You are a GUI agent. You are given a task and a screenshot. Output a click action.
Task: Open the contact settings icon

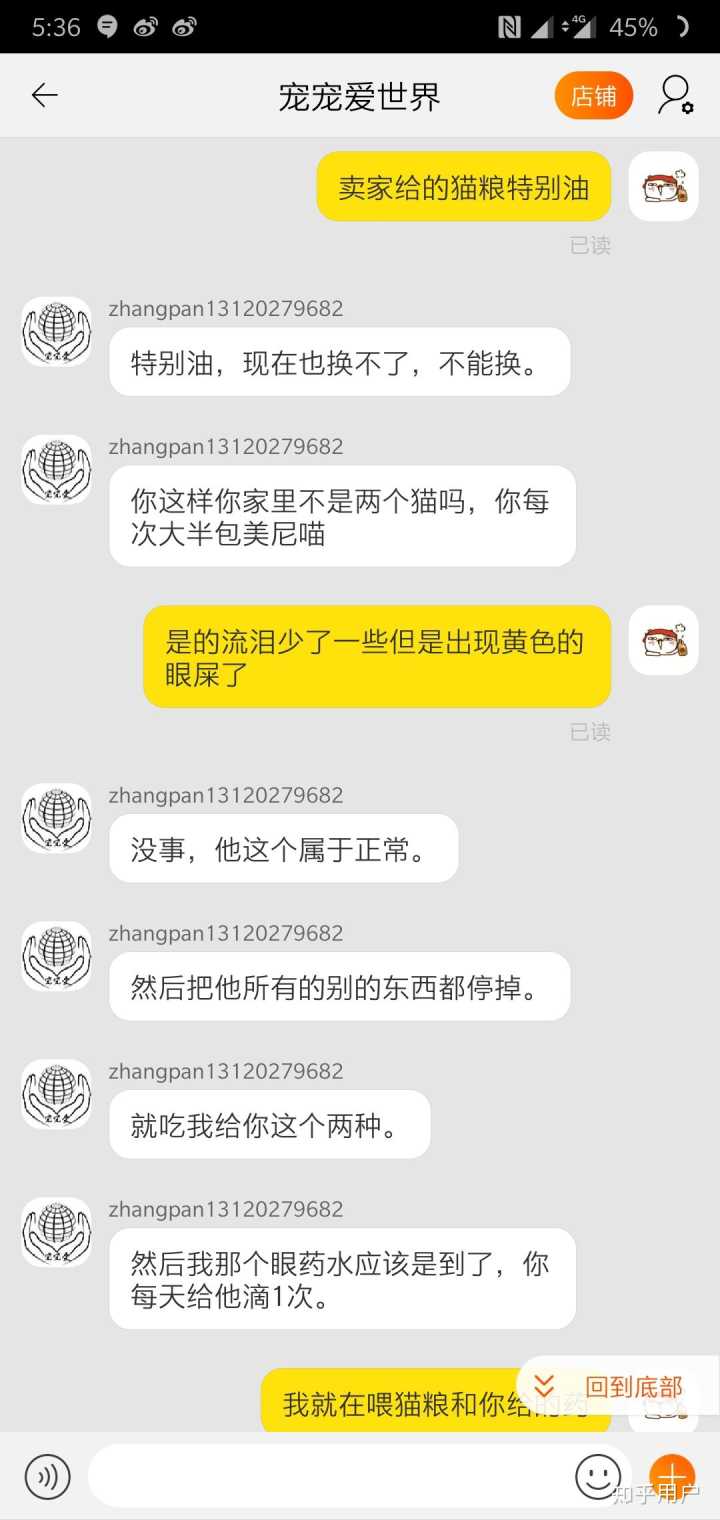[675, 96]
